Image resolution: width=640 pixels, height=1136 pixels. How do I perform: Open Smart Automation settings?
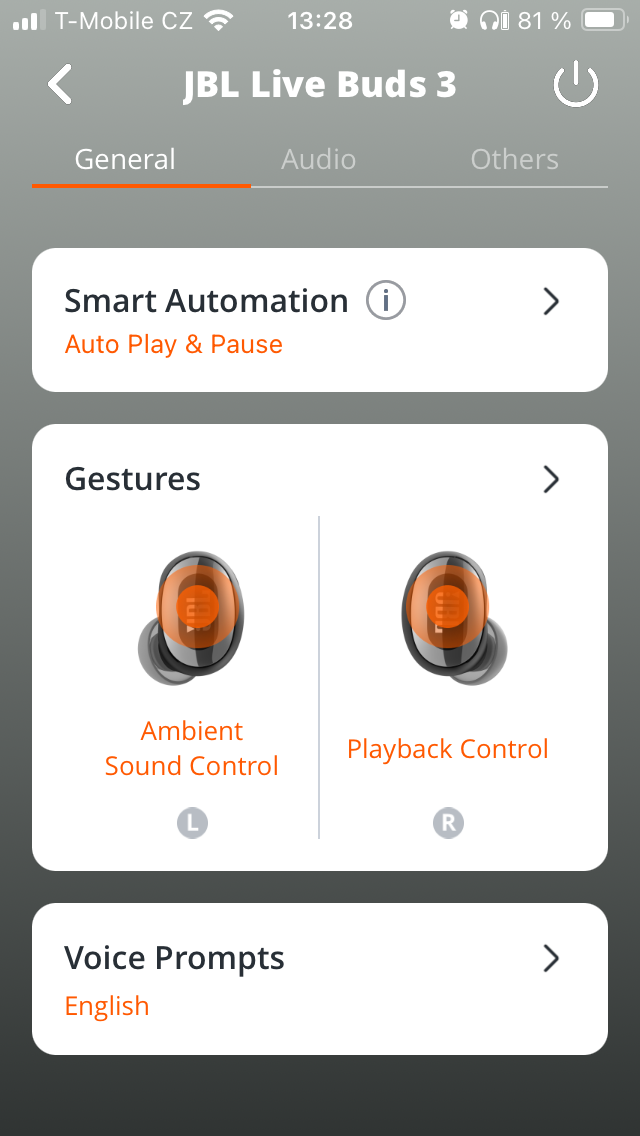(x=550, y=302)
